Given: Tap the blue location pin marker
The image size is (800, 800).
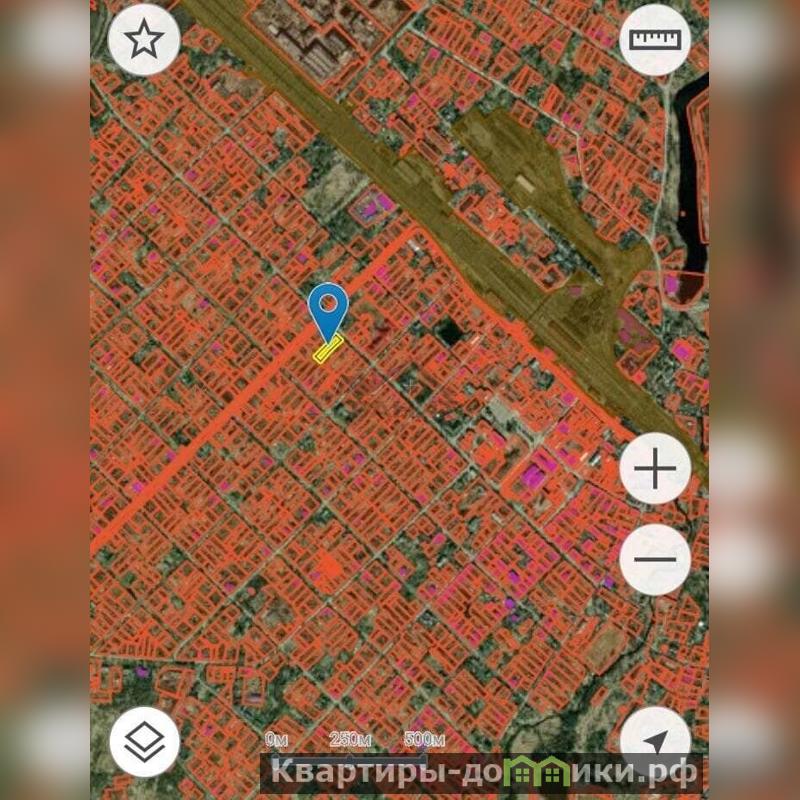Looking at the screenshot, I should pyautogui.click(x=328, y=308).
